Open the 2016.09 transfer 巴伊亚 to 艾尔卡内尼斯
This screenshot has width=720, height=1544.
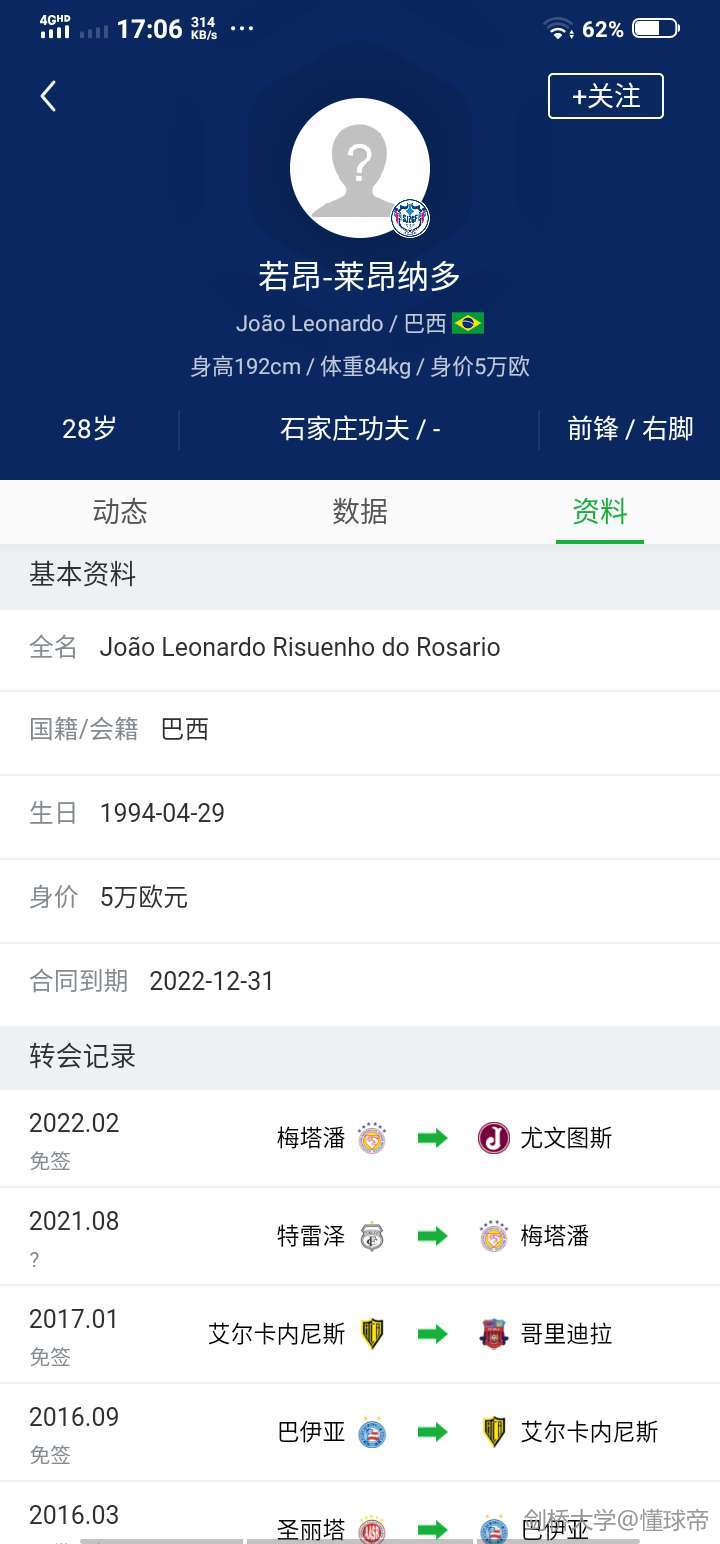[360, 1433]
